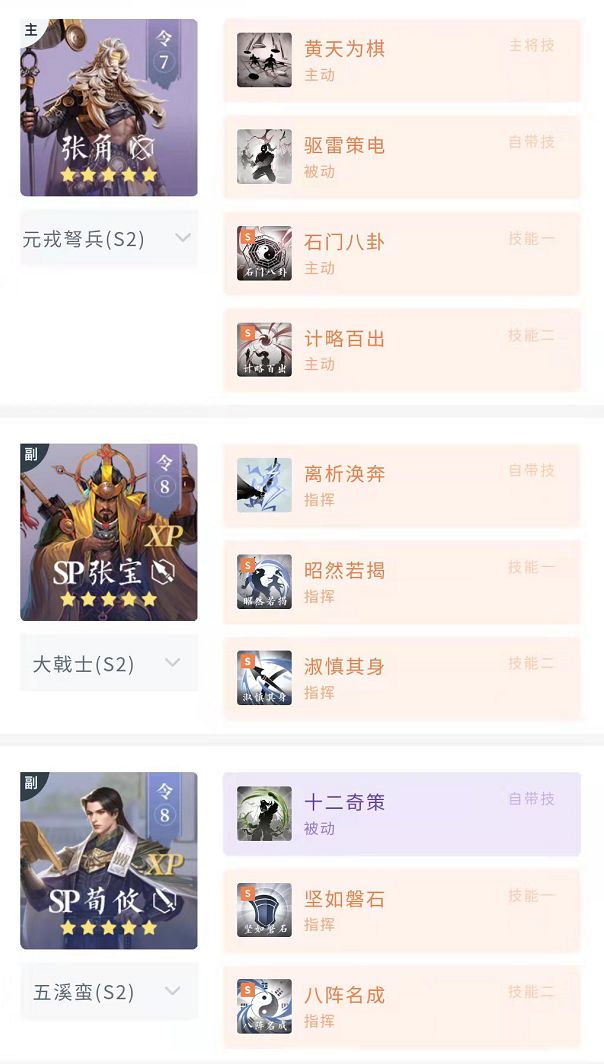Open the 黄天为棋 skill row
The width and height of the screenshot is (604, 1064).
click(x=401, y=60)
